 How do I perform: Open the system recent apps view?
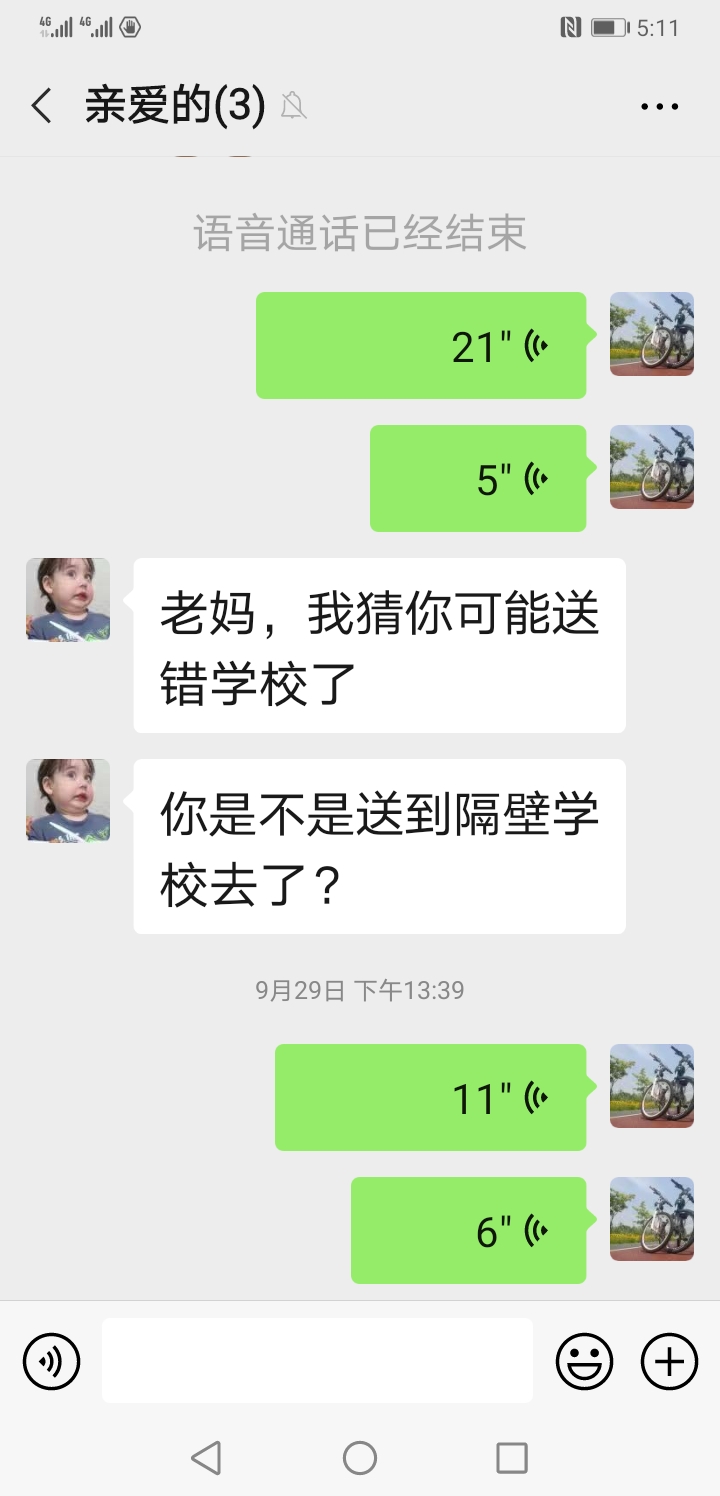(x=512, y=1458)
